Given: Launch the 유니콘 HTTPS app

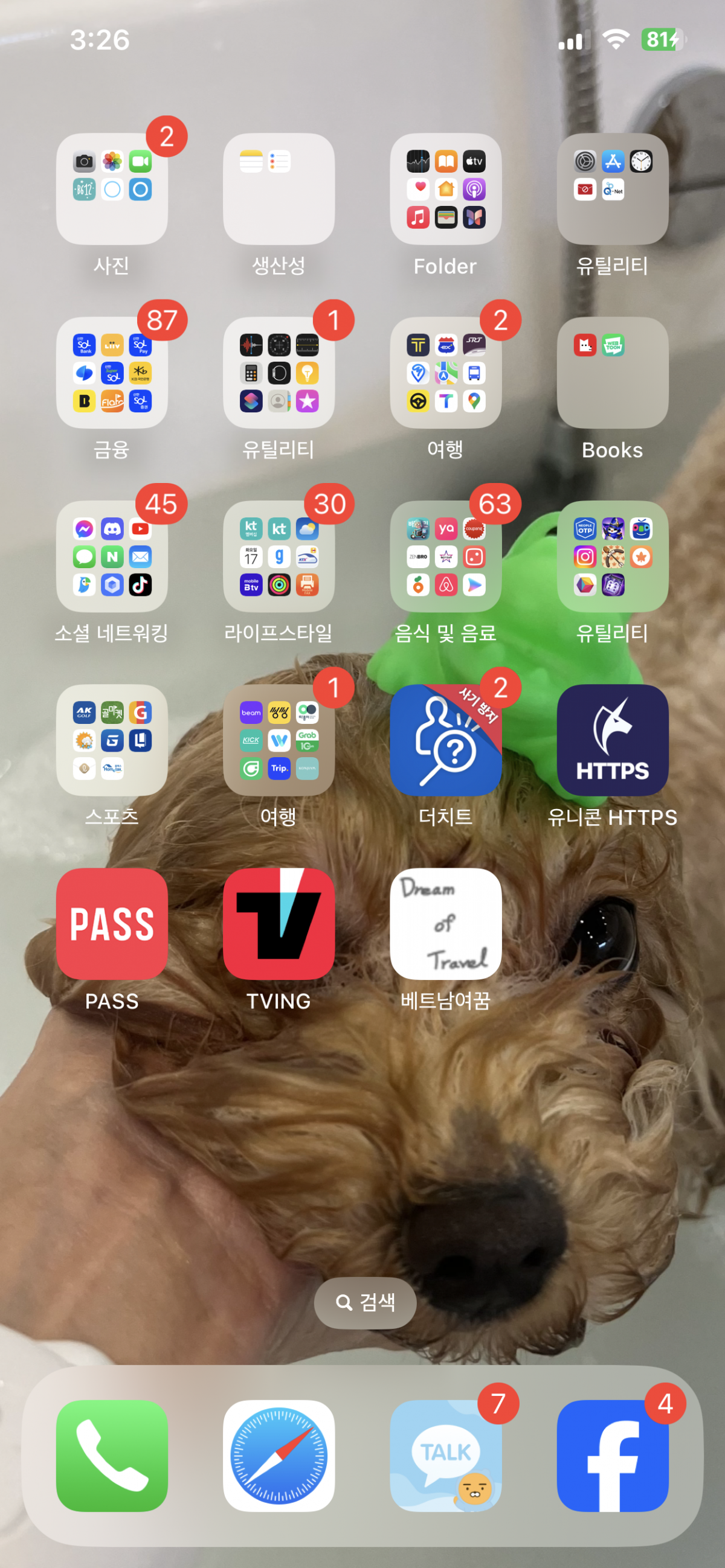Looking at the screenshot, I should 612,741.
